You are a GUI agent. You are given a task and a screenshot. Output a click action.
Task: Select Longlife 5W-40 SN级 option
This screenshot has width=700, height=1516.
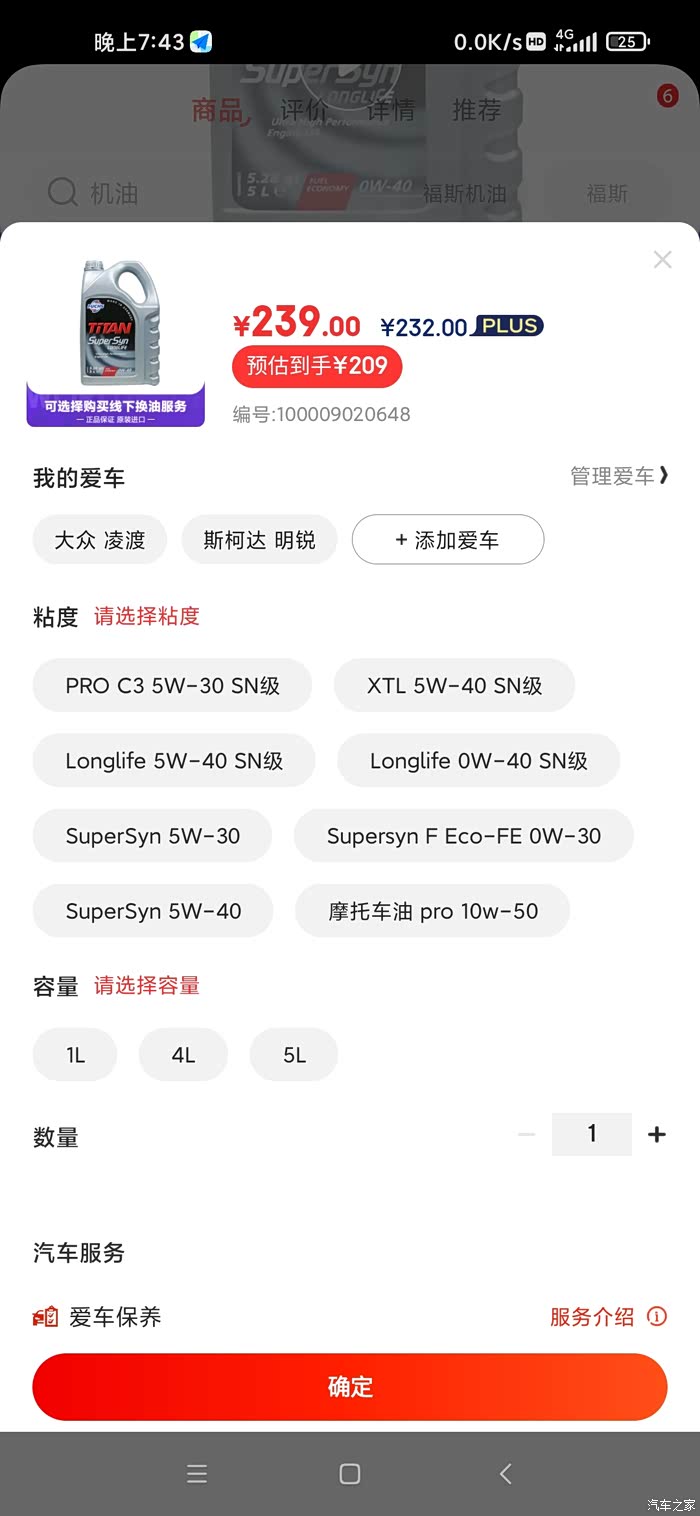174,761
